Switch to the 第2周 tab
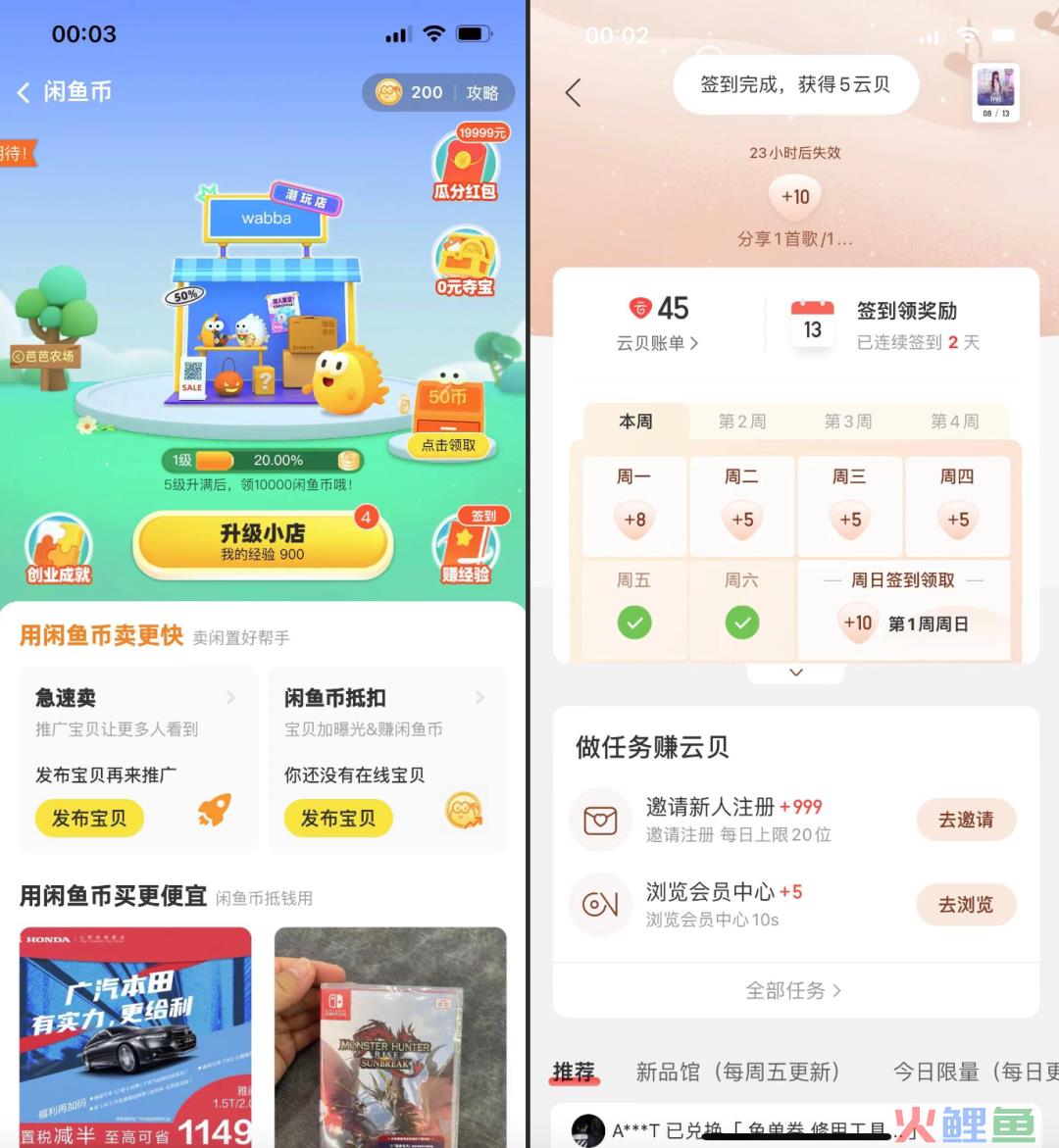 (741, 422)
